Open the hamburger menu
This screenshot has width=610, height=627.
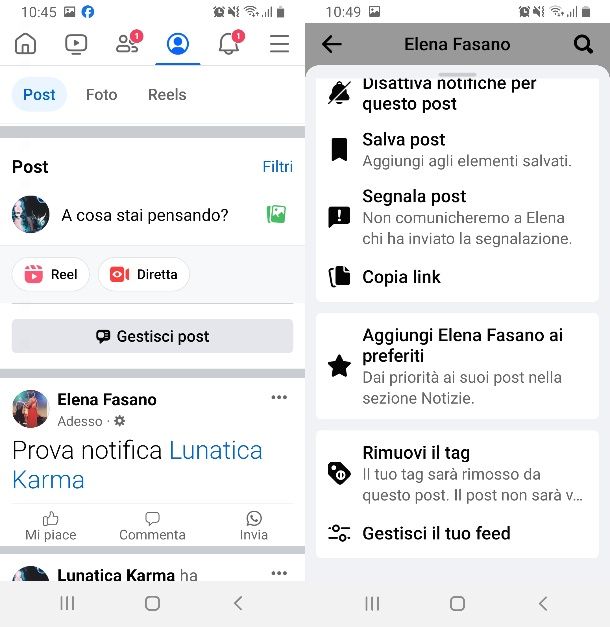(280, 44)
